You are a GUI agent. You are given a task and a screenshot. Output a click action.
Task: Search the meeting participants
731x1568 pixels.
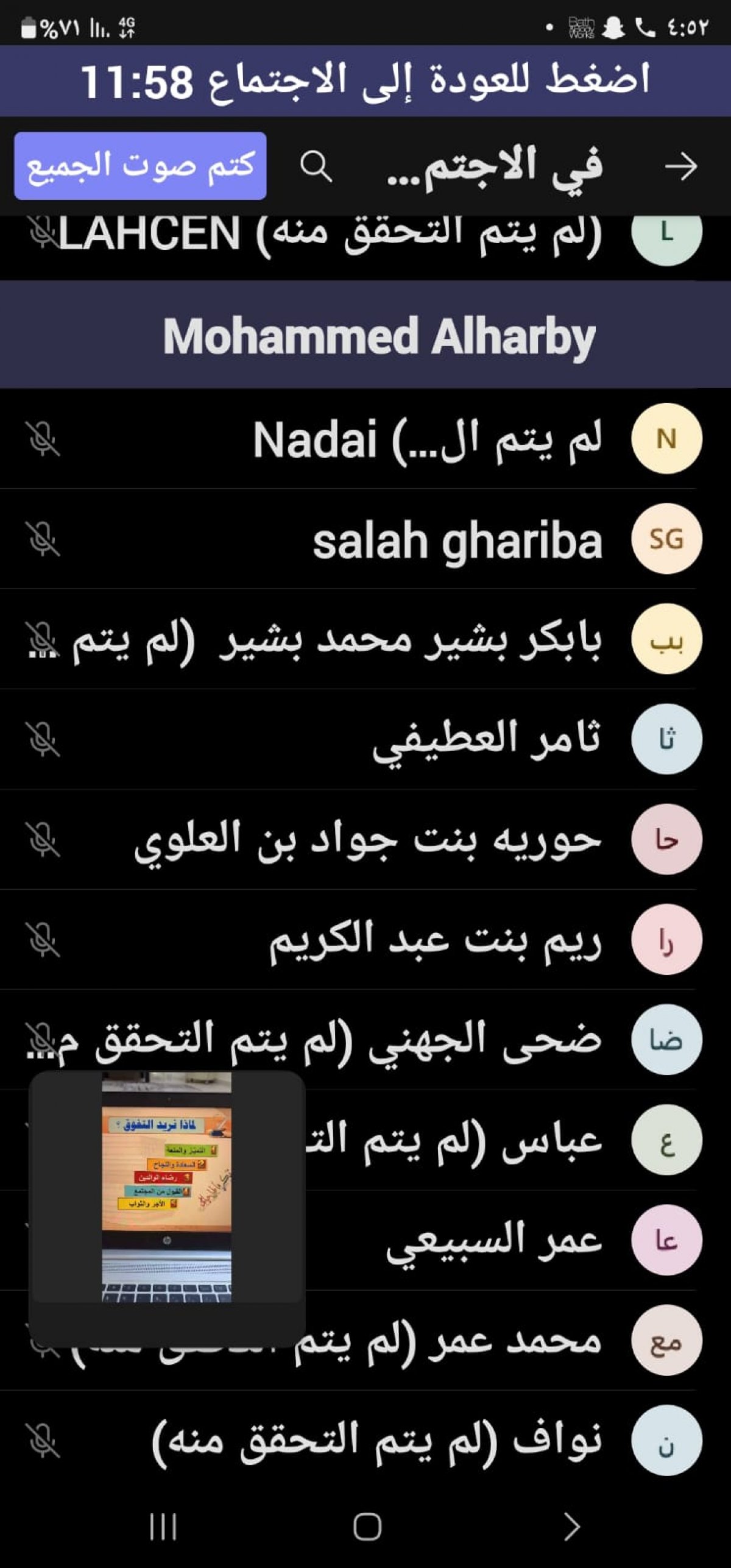click(x=316, y=166)
